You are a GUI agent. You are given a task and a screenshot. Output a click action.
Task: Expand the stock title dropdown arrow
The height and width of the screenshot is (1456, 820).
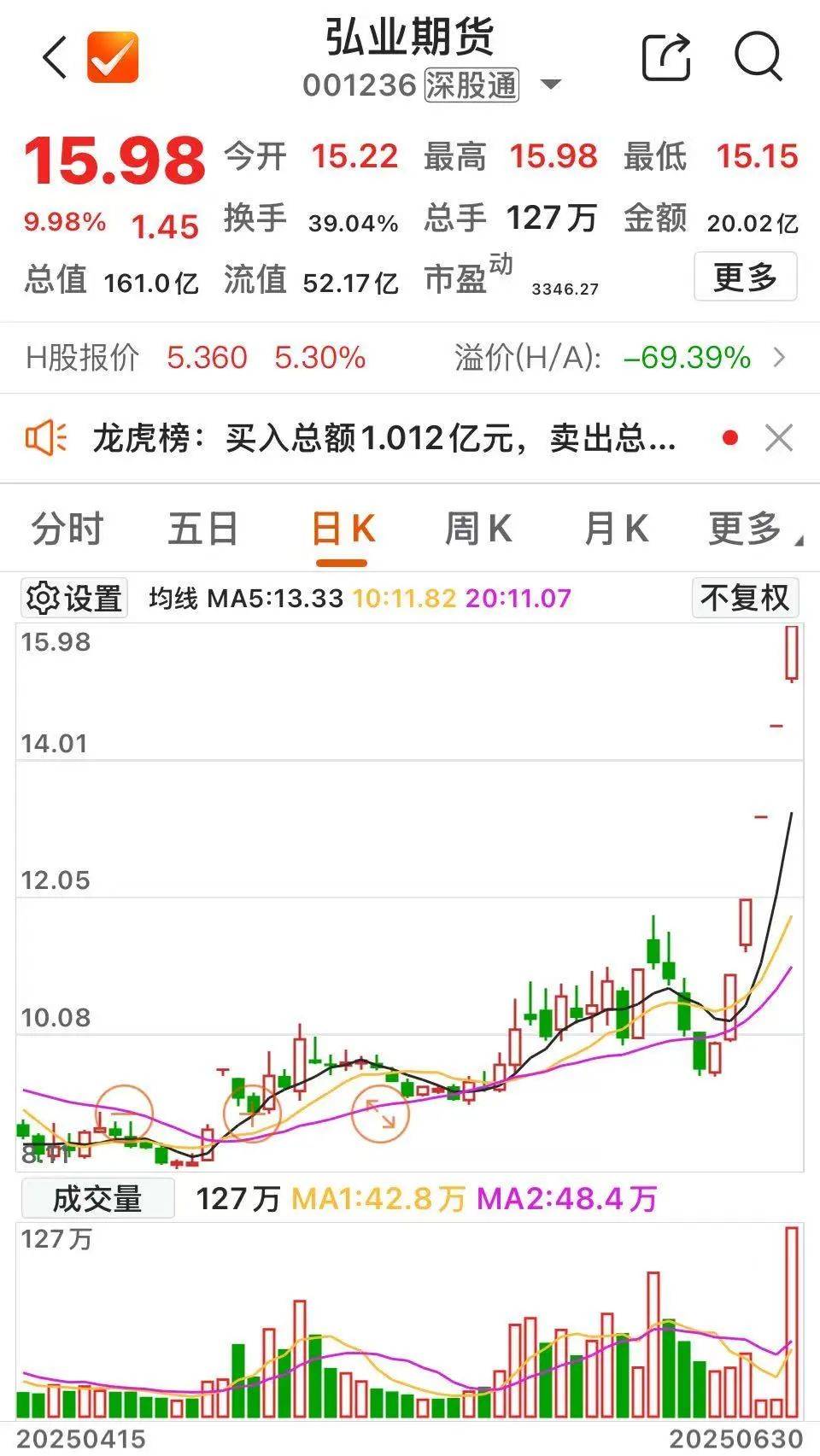[551, 85]
